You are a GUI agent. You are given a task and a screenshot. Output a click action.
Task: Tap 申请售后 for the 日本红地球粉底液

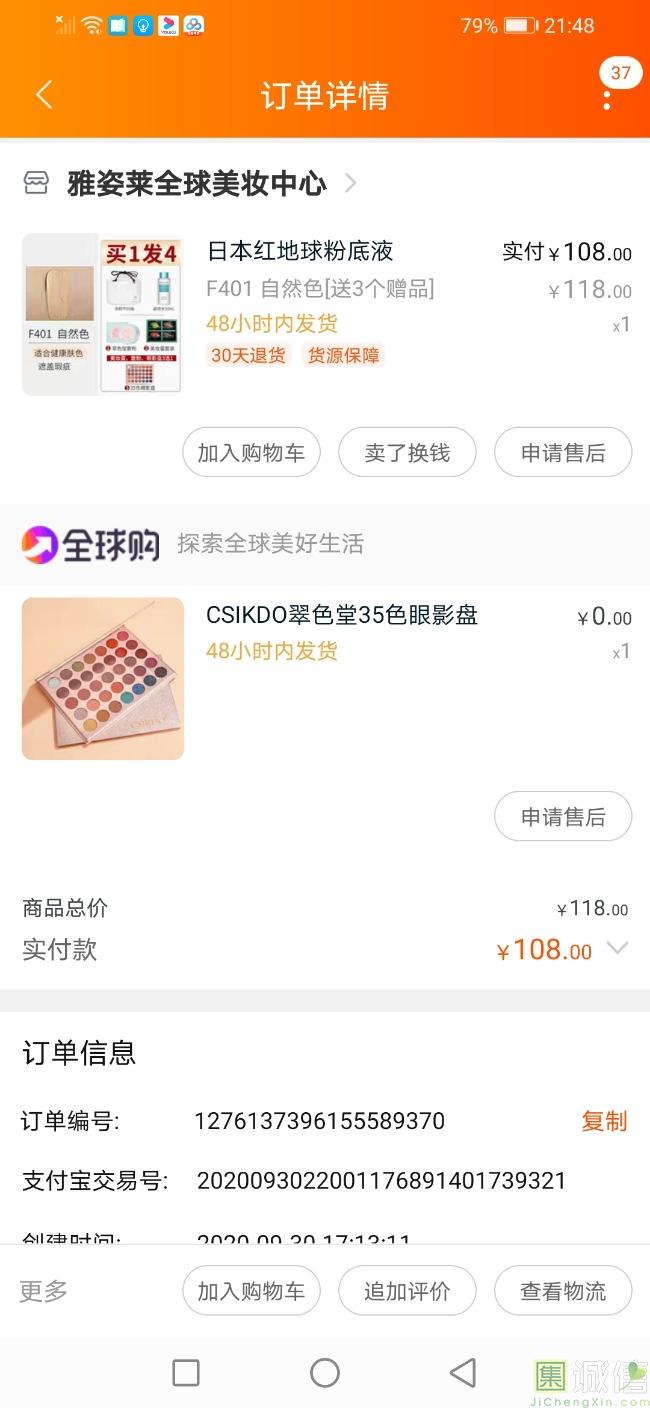[x=563, y=453]
